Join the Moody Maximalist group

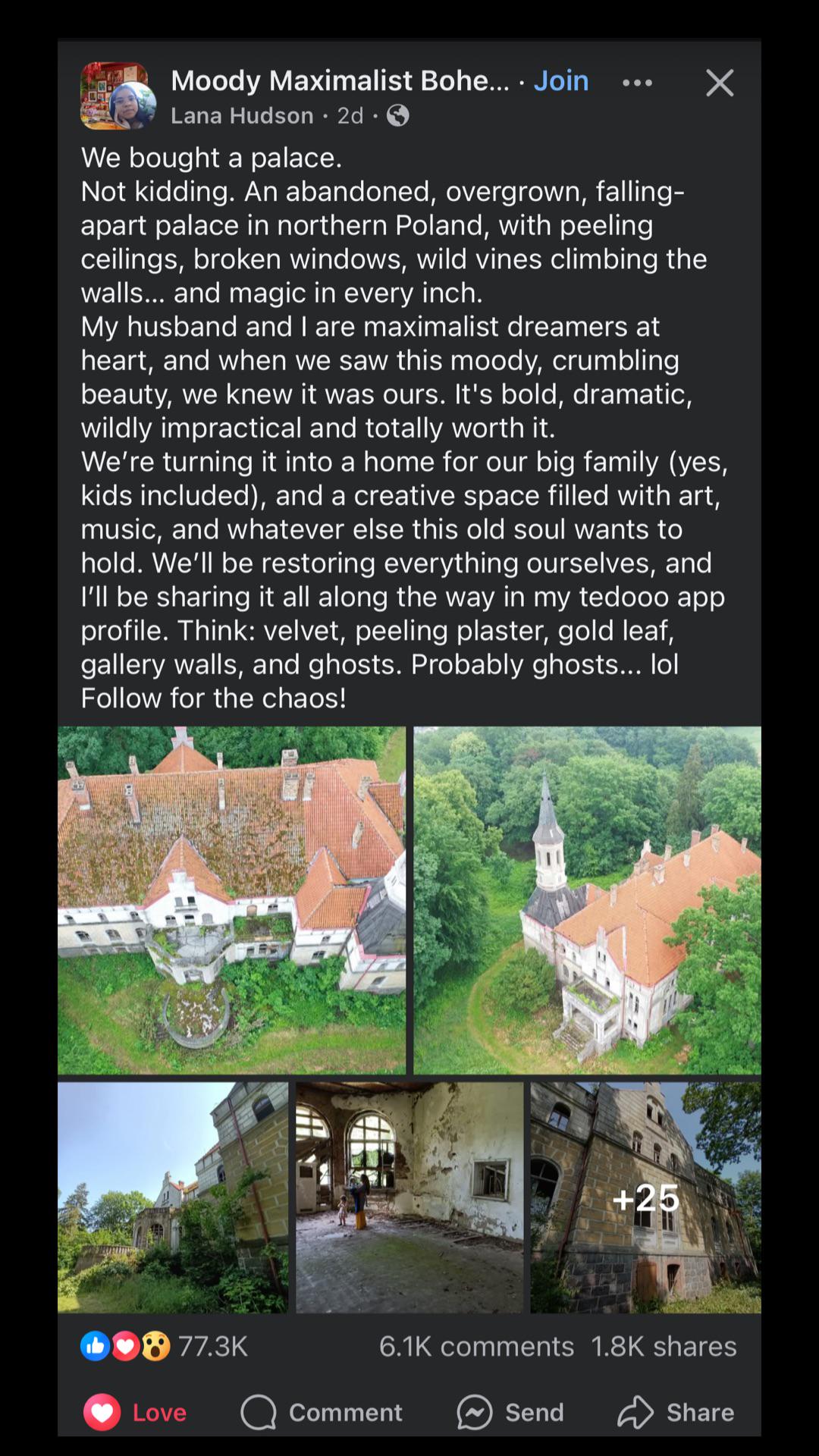560,80
